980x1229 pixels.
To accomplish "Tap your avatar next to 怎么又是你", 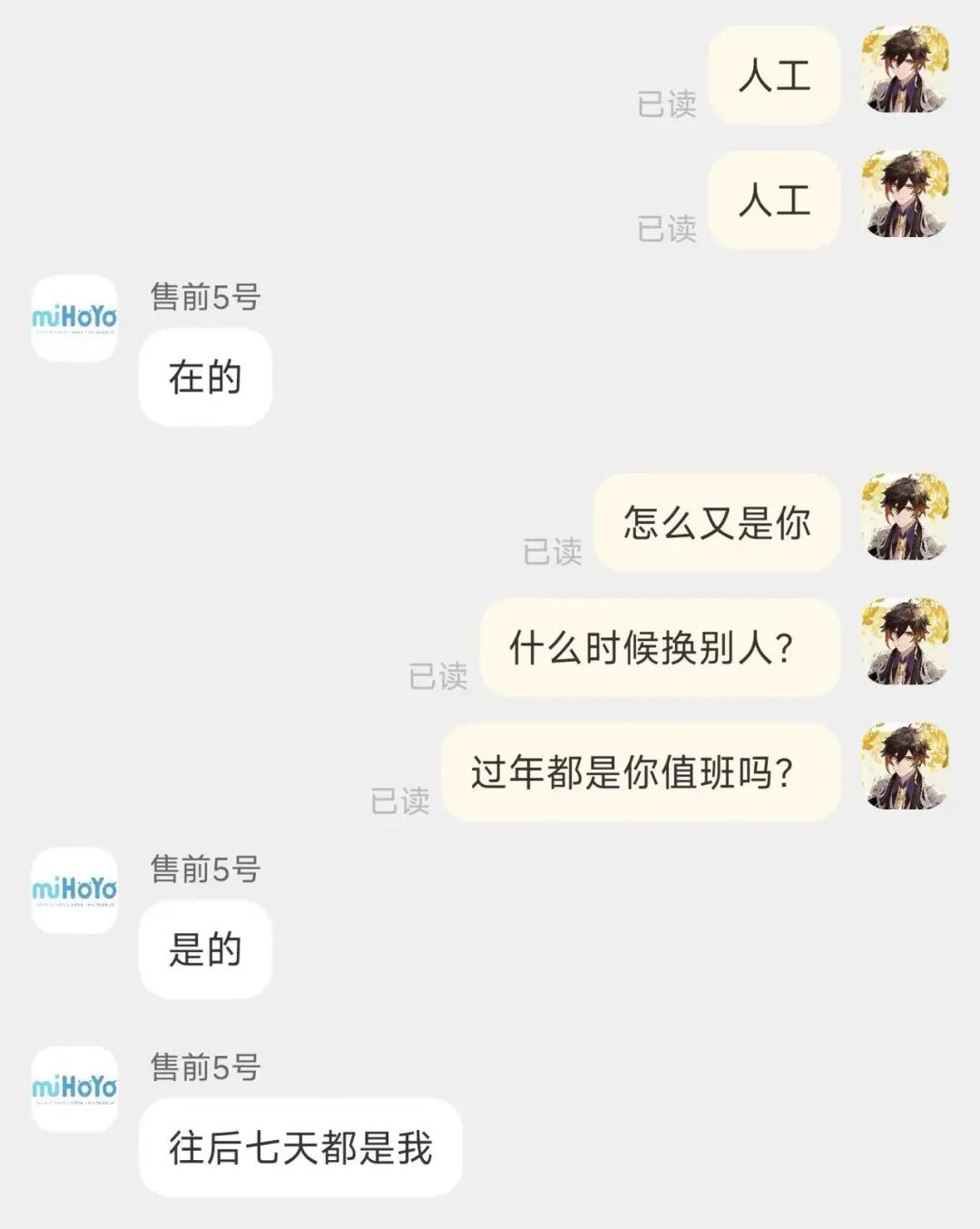I will [905, 516].
